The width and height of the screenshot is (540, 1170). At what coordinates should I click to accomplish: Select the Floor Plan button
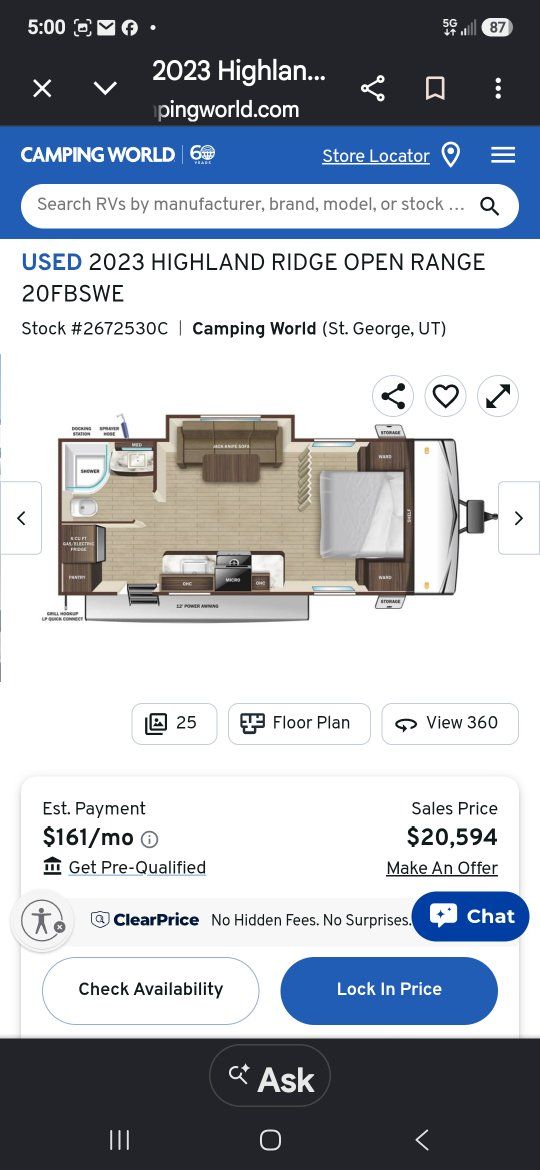[299, 723]
